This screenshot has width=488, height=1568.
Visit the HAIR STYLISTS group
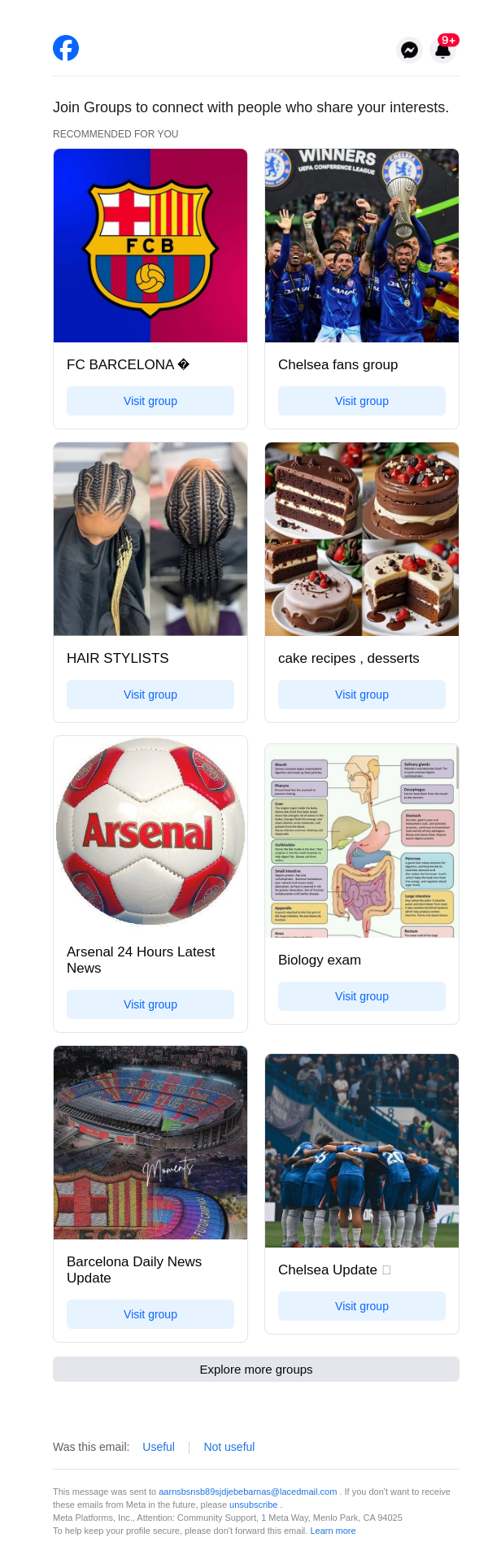pyautogui.click(x=150, y=695)
